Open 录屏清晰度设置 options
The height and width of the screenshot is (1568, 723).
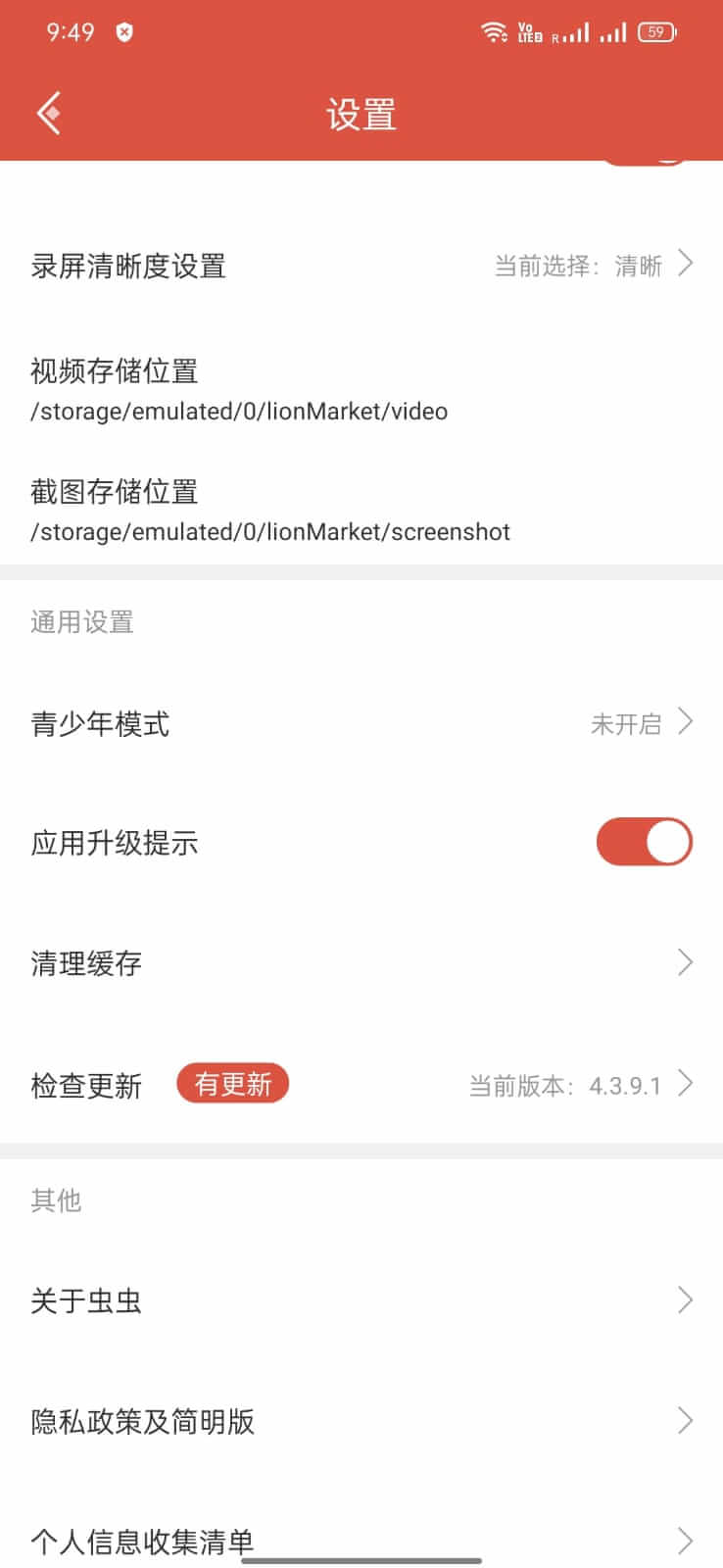(x=361, y=266)
